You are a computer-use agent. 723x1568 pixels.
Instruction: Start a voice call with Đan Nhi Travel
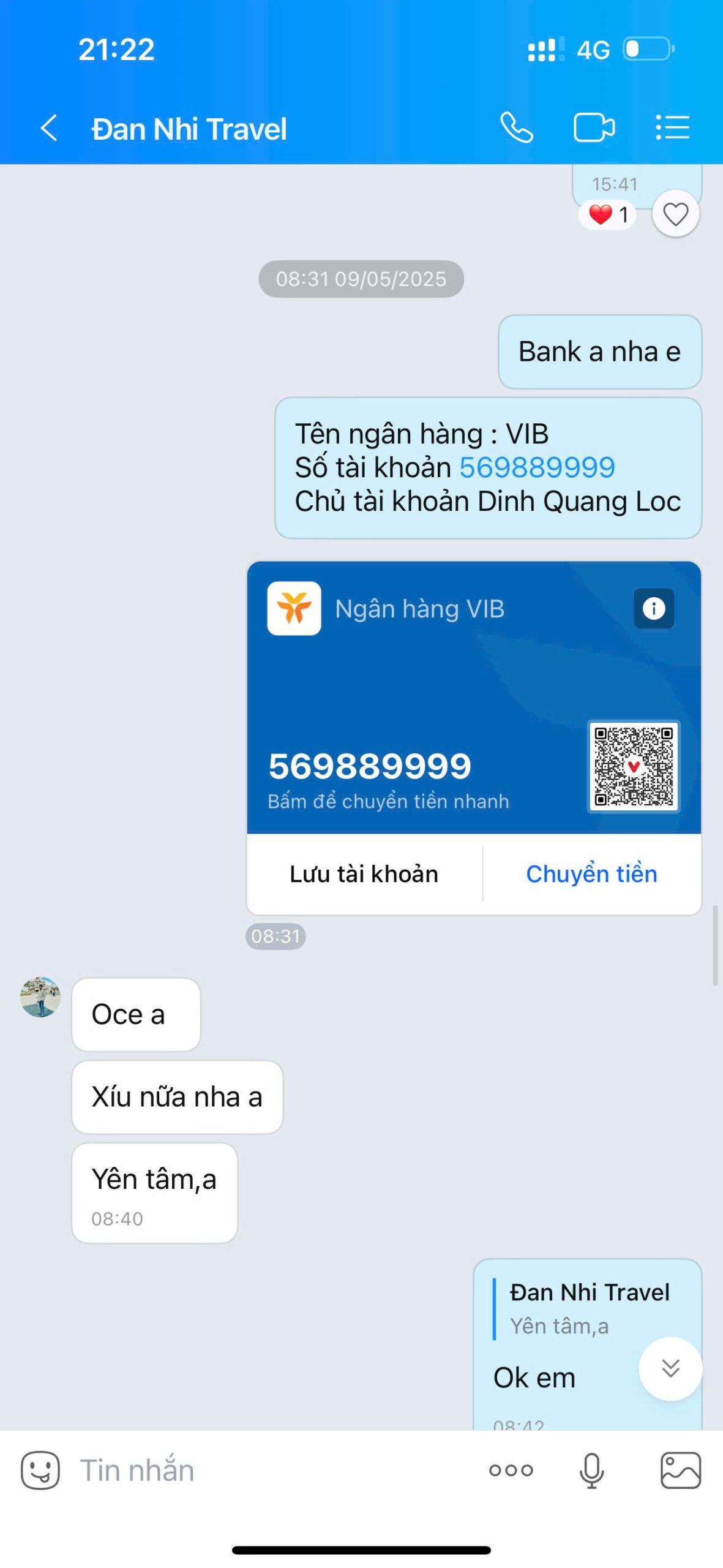516,128
